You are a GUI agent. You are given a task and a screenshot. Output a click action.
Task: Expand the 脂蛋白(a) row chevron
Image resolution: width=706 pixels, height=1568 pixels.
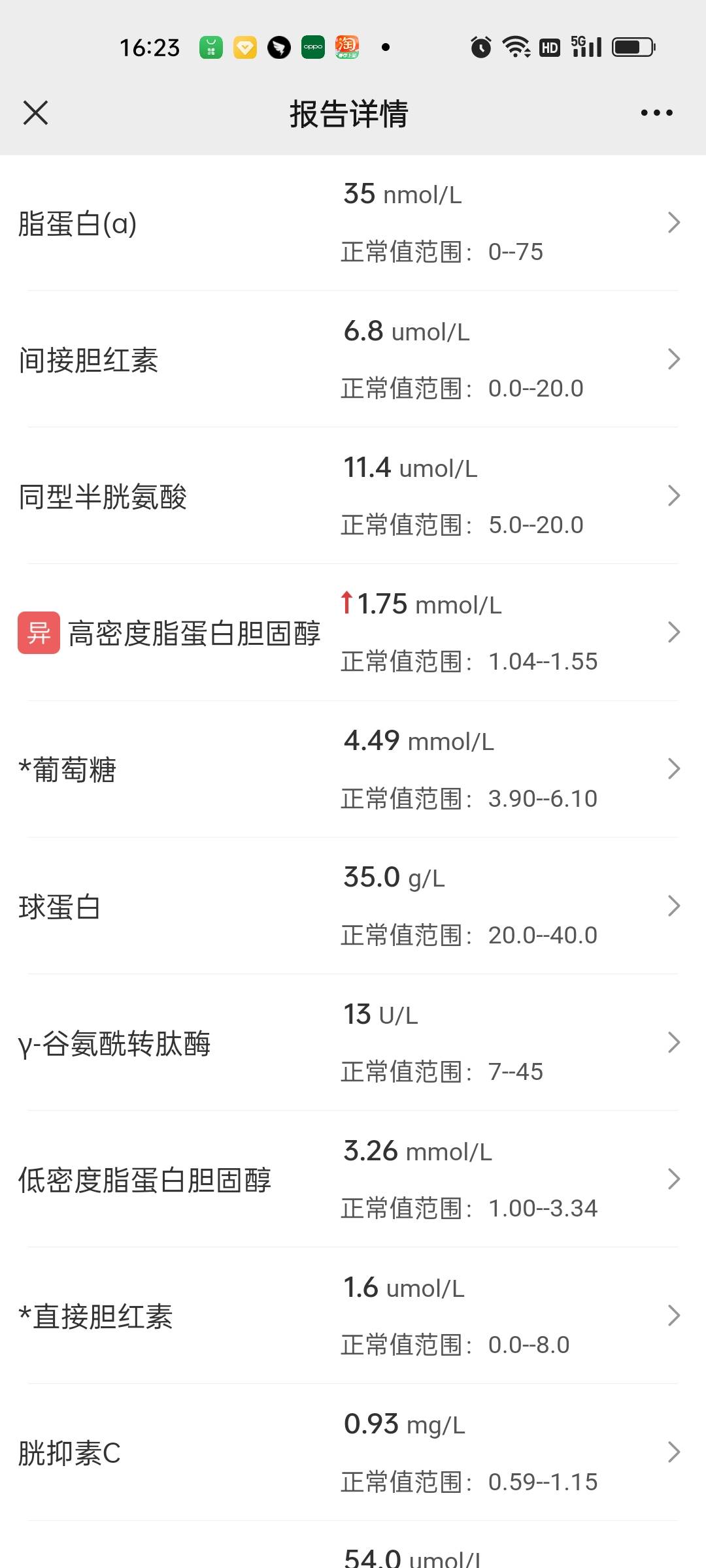[675, 223]
